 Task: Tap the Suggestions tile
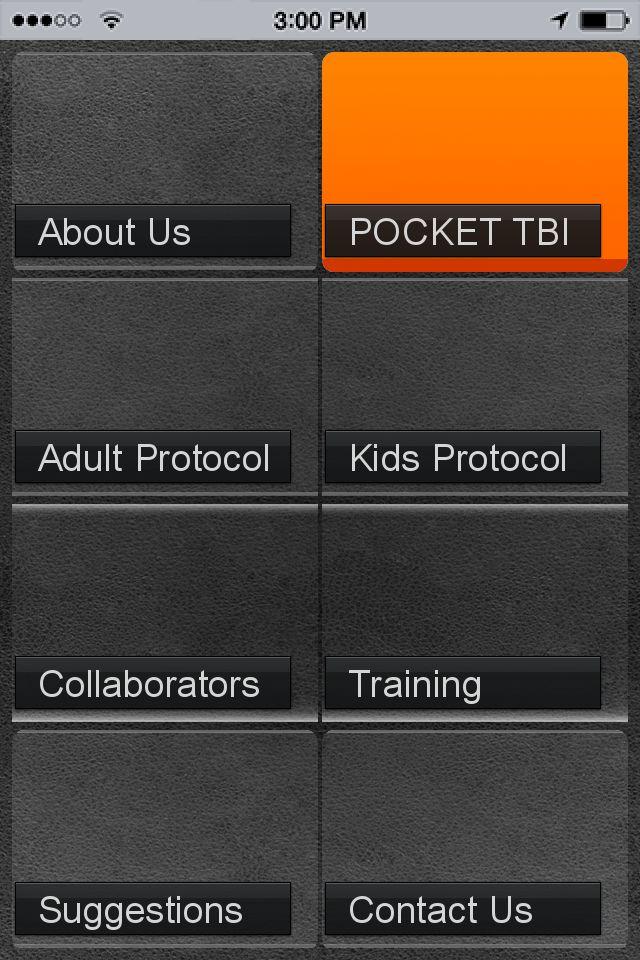[x=164, y=840]
